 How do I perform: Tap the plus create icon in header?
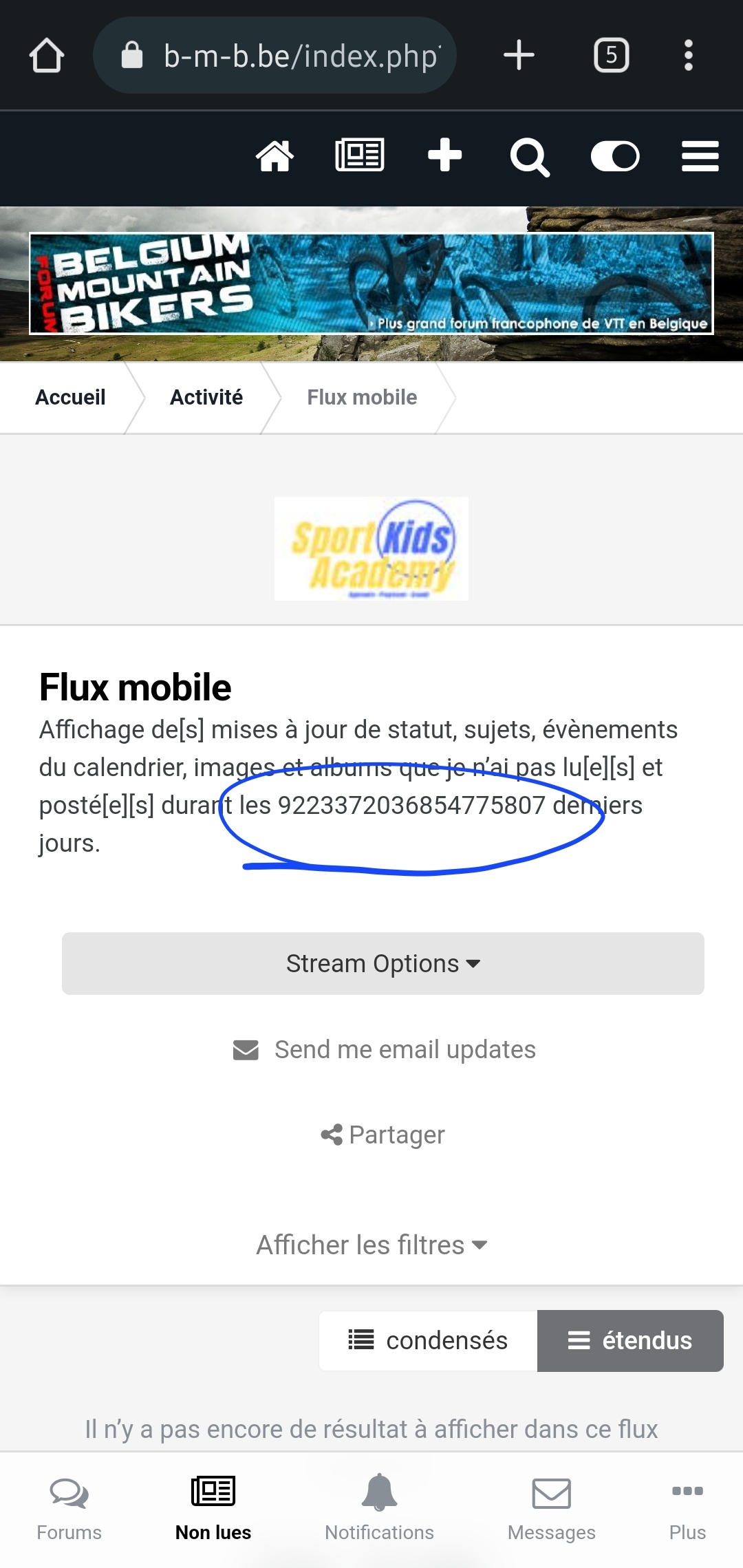tap(444, 155)
